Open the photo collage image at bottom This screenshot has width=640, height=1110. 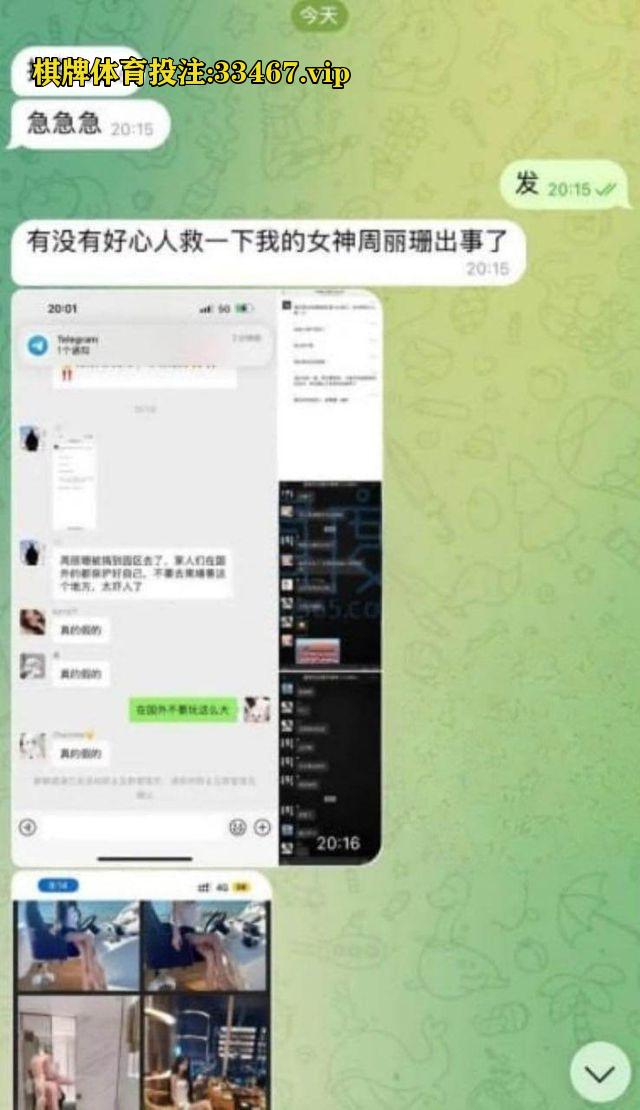[x=142, y=995]
